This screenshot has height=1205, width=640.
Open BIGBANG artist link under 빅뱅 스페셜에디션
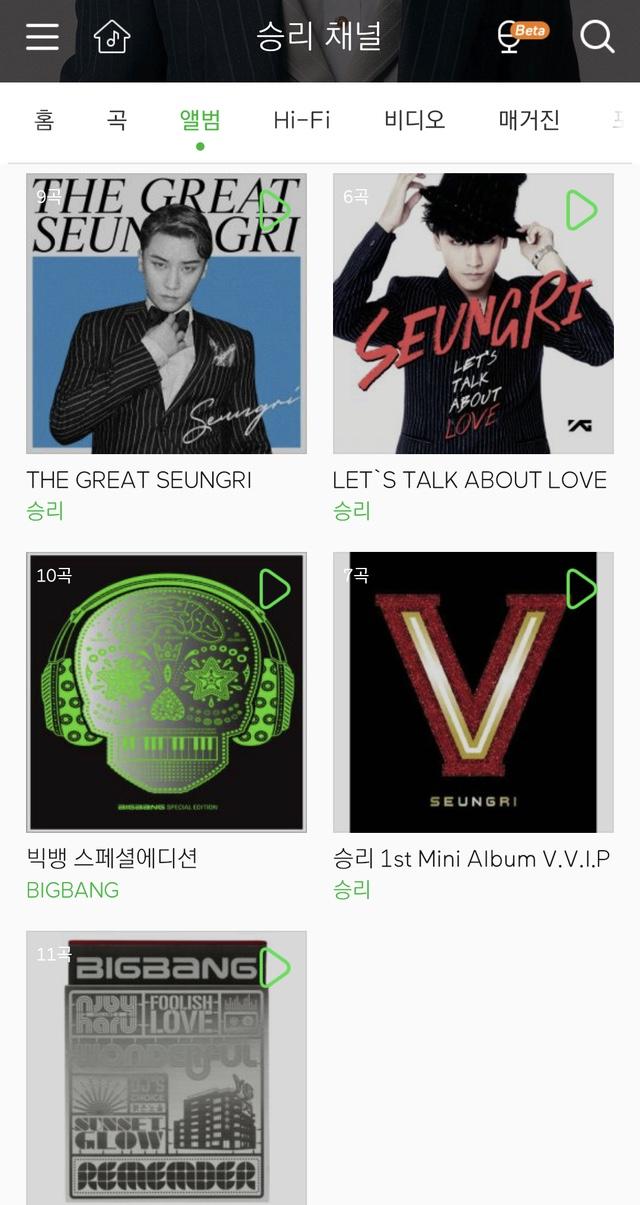point(73,890)
